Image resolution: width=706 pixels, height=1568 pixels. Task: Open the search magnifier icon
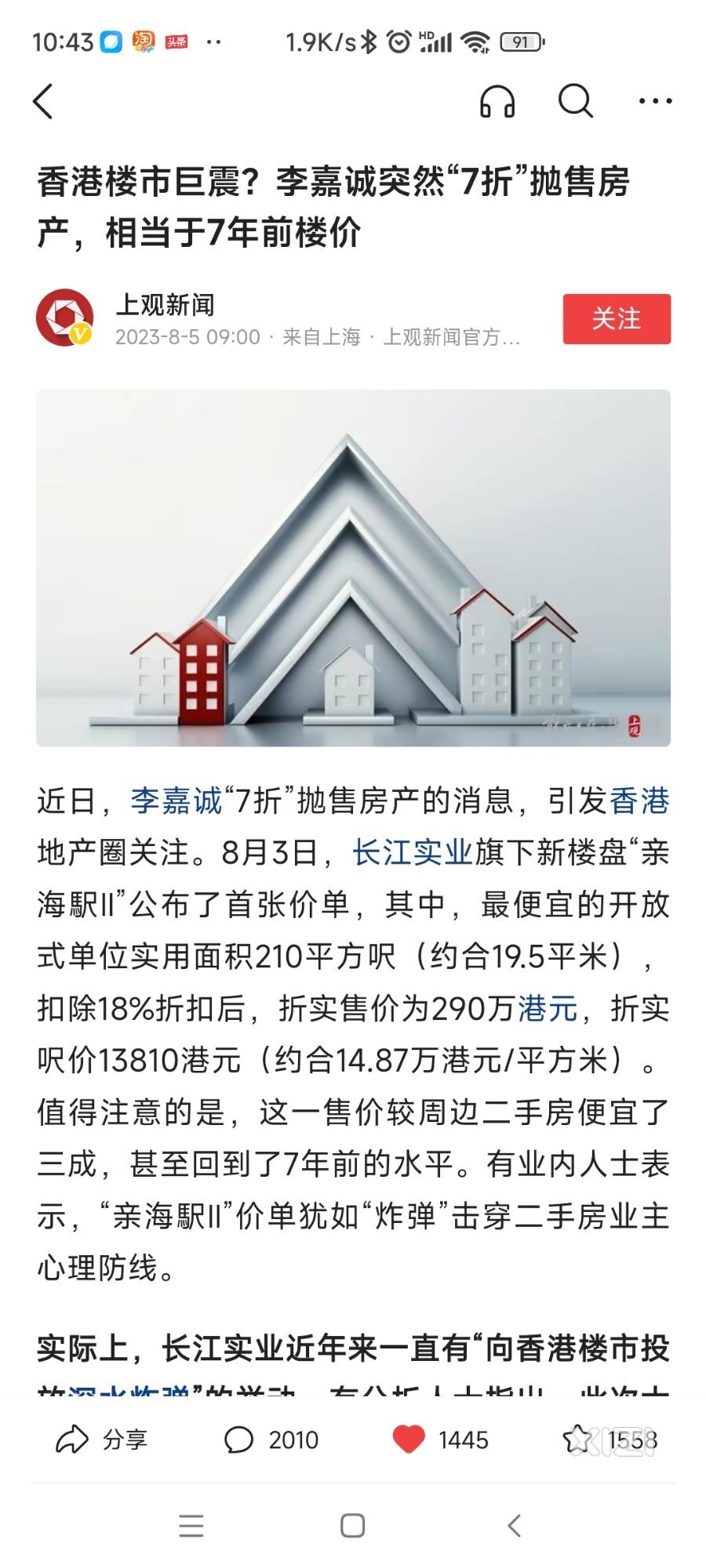575,101
